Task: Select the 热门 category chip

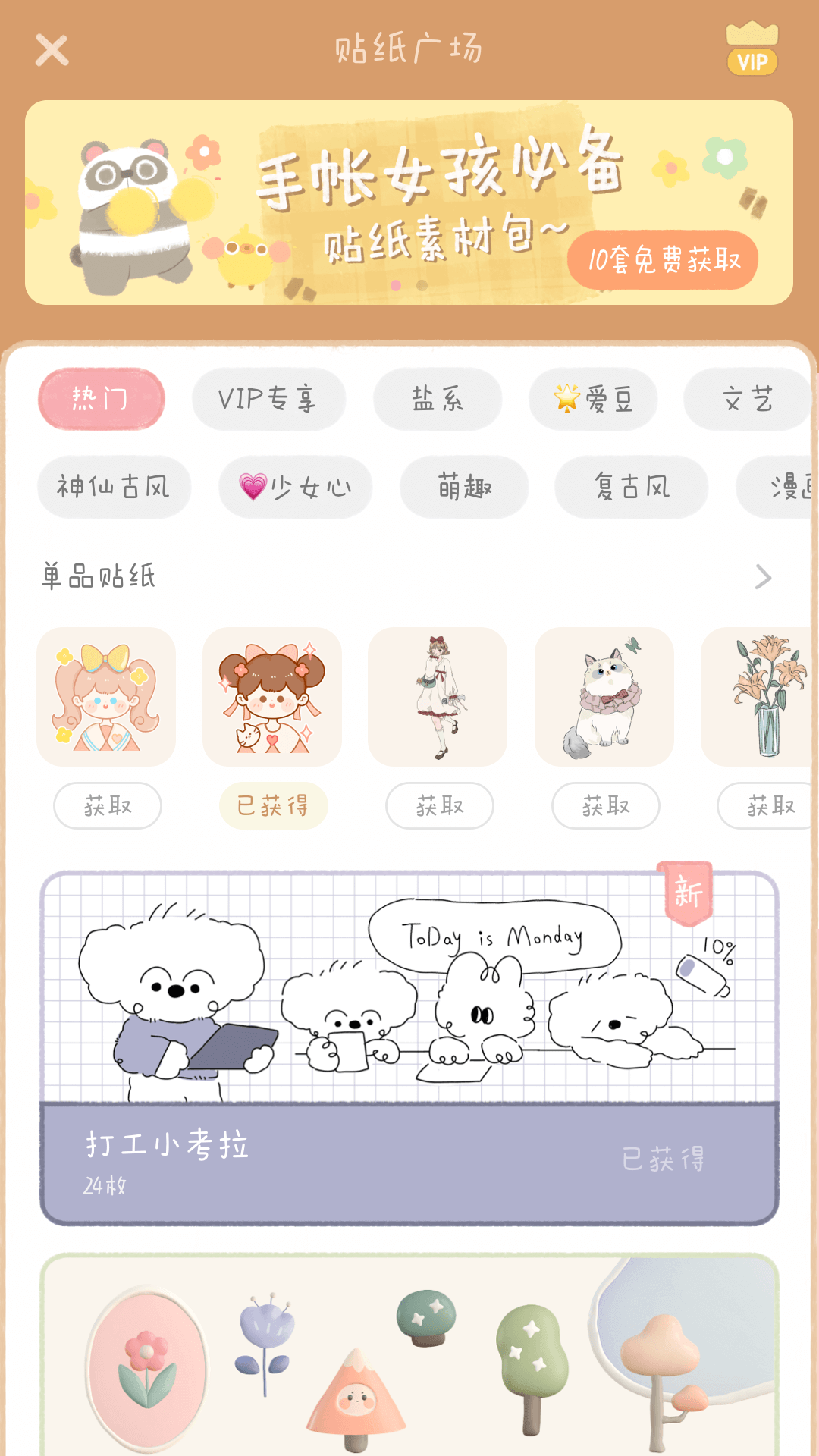Action: point(101,399)
